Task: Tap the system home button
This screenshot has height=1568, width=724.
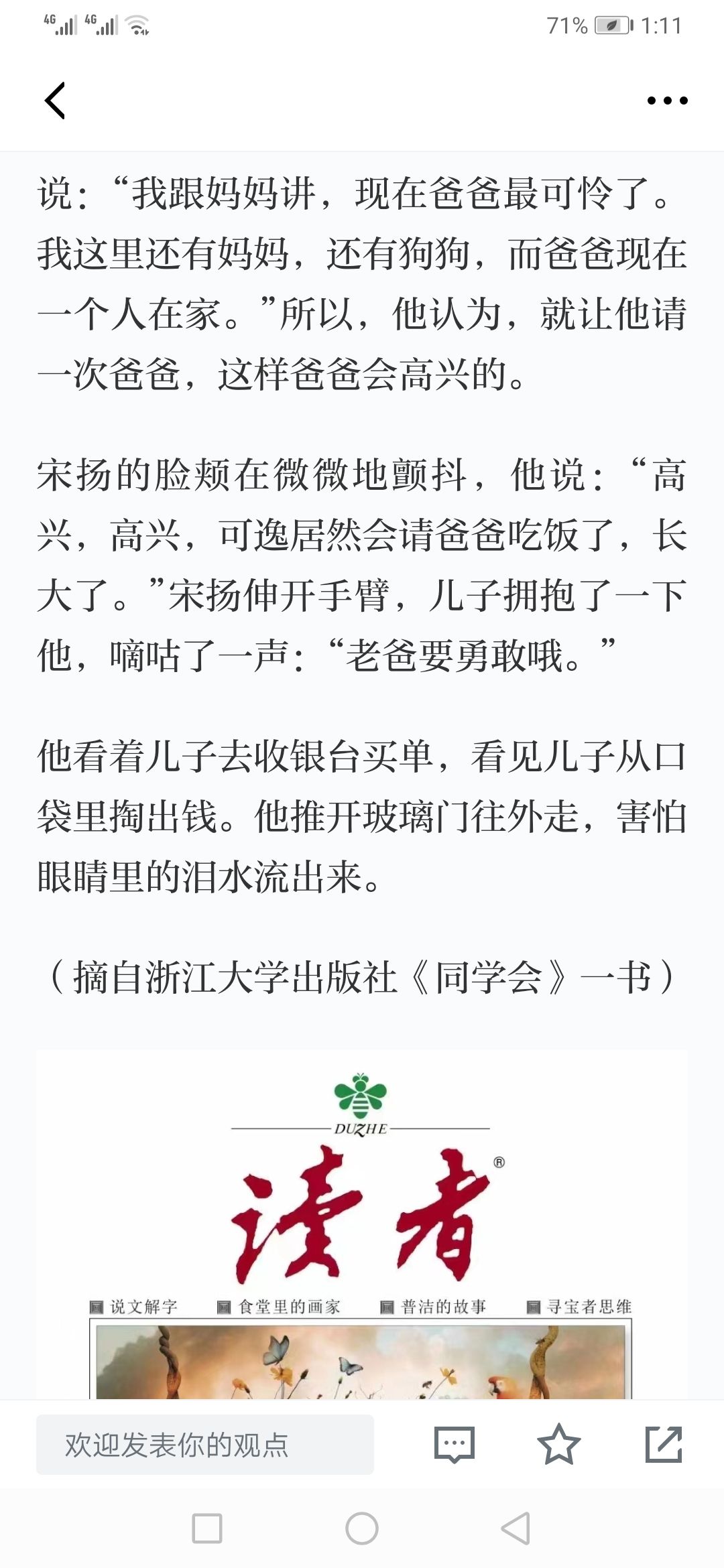Action: 362,1528
